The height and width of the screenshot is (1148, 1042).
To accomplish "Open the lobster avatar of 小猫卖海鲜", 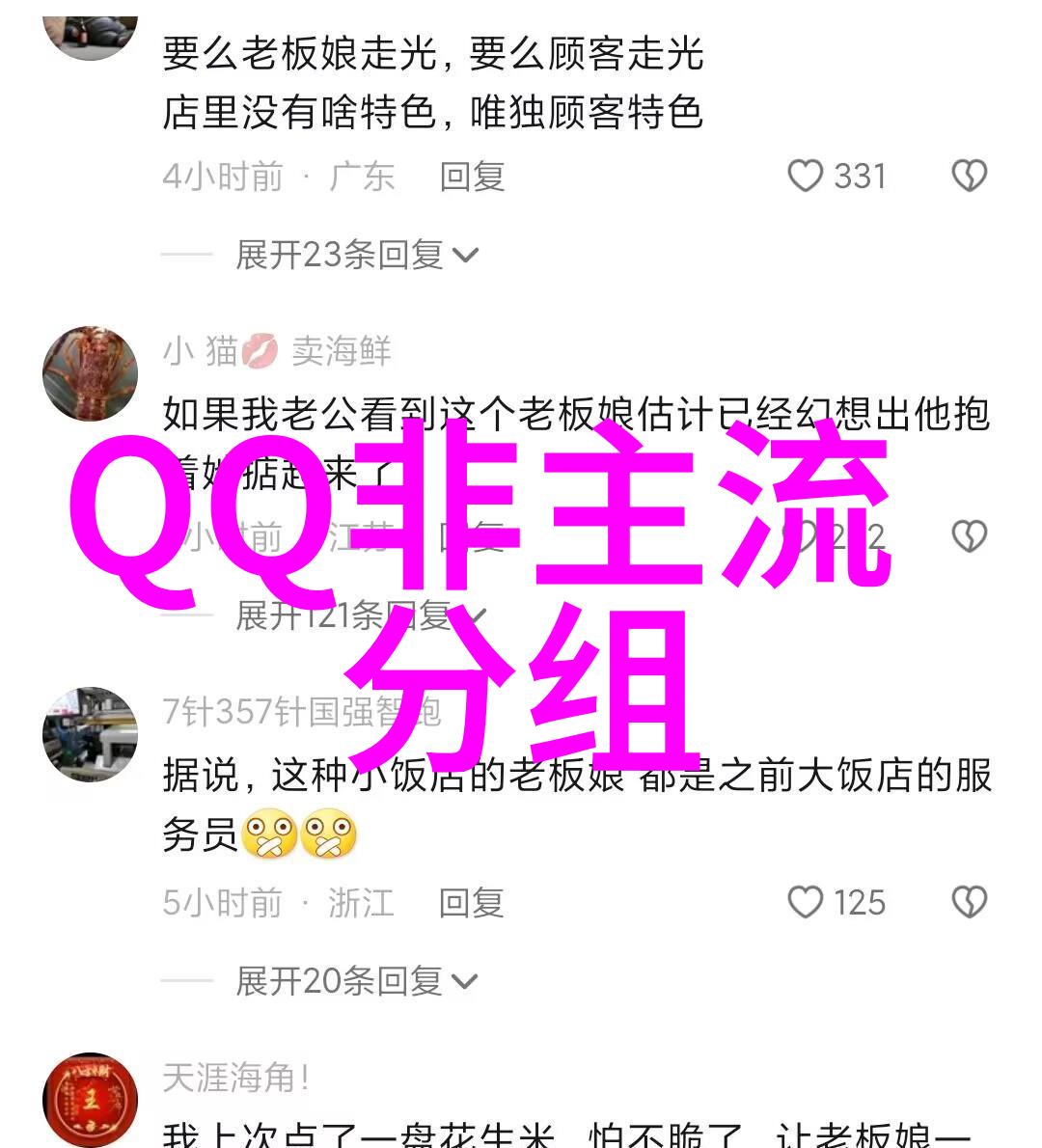I will pos(90,373).
